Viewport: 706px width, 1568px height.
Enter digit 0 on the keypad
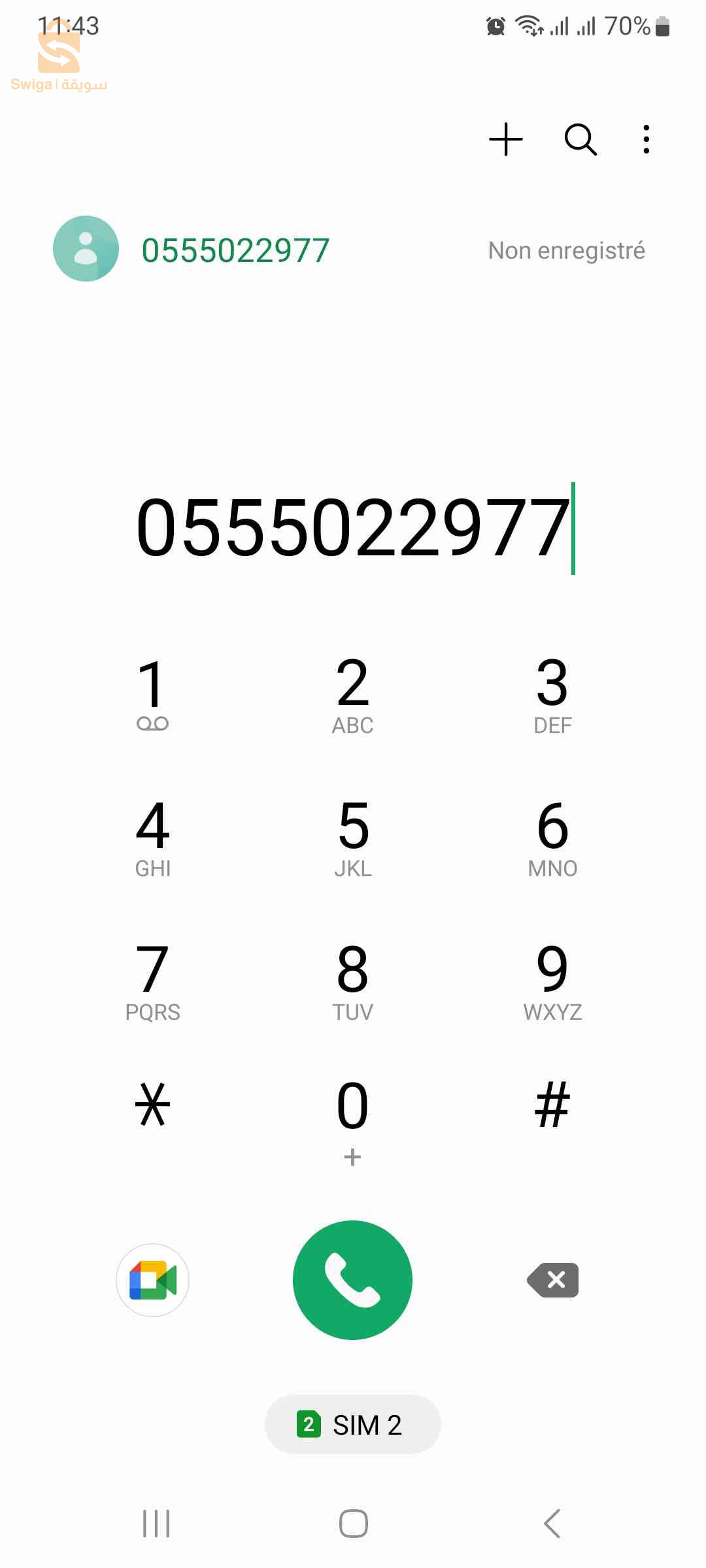tap(353, 1119)
